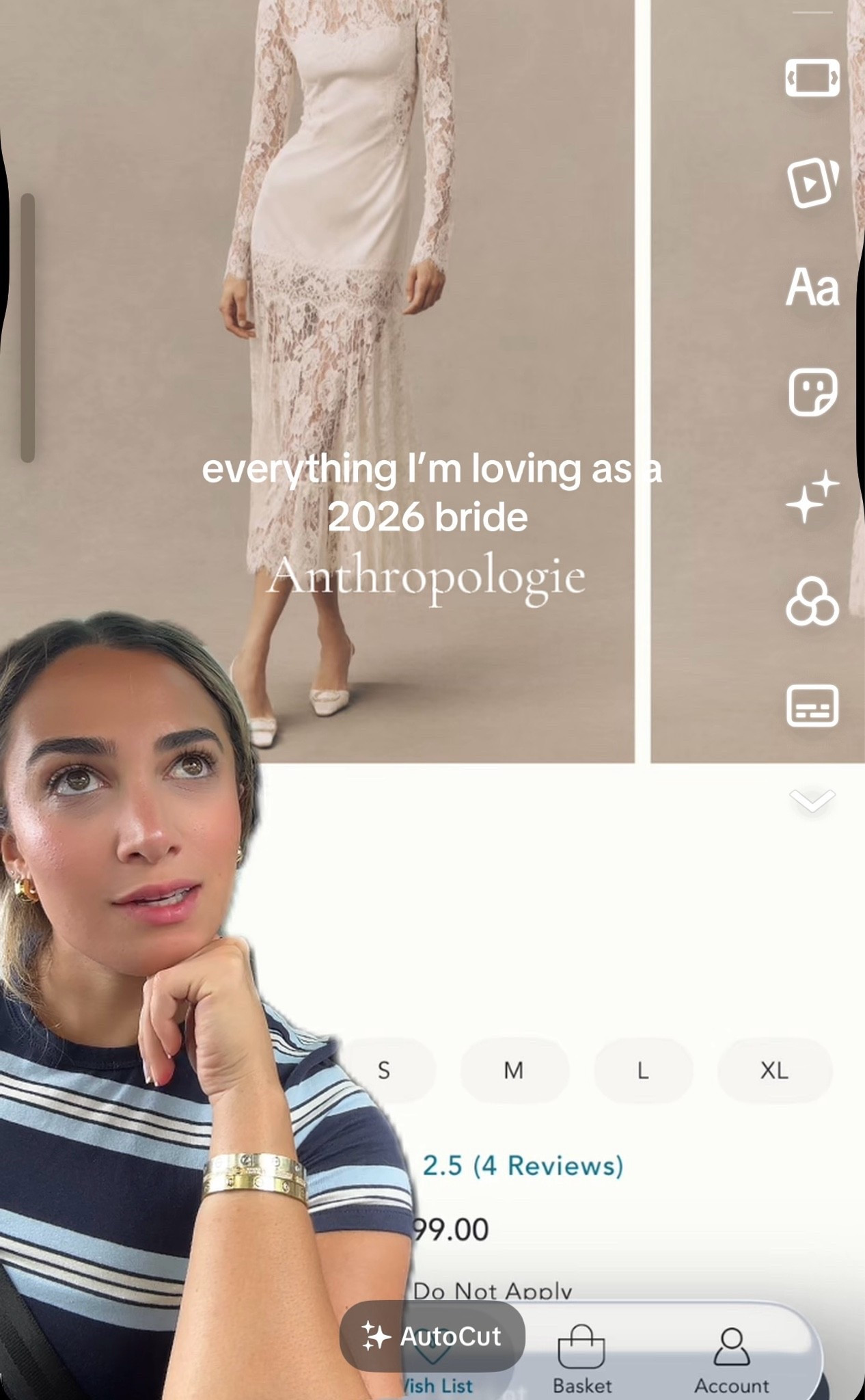This screenshot has height=1400, width=865.
Task: Open the captions tool
Action: pyautogui.click(x=812, y=705)
